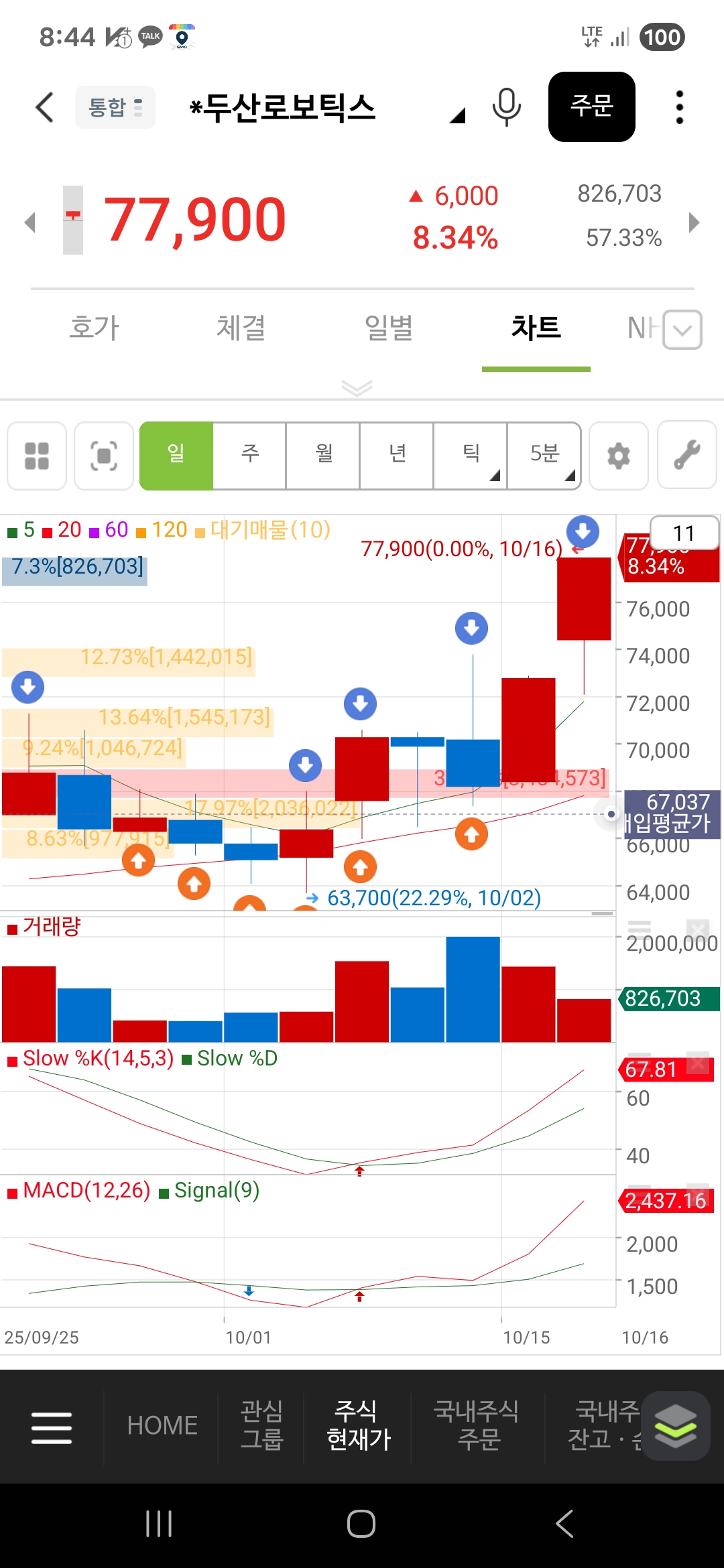This screenshot has width=724, height=1568.
Task: Open the chart tools wrench
Action: tap(687, 456)
